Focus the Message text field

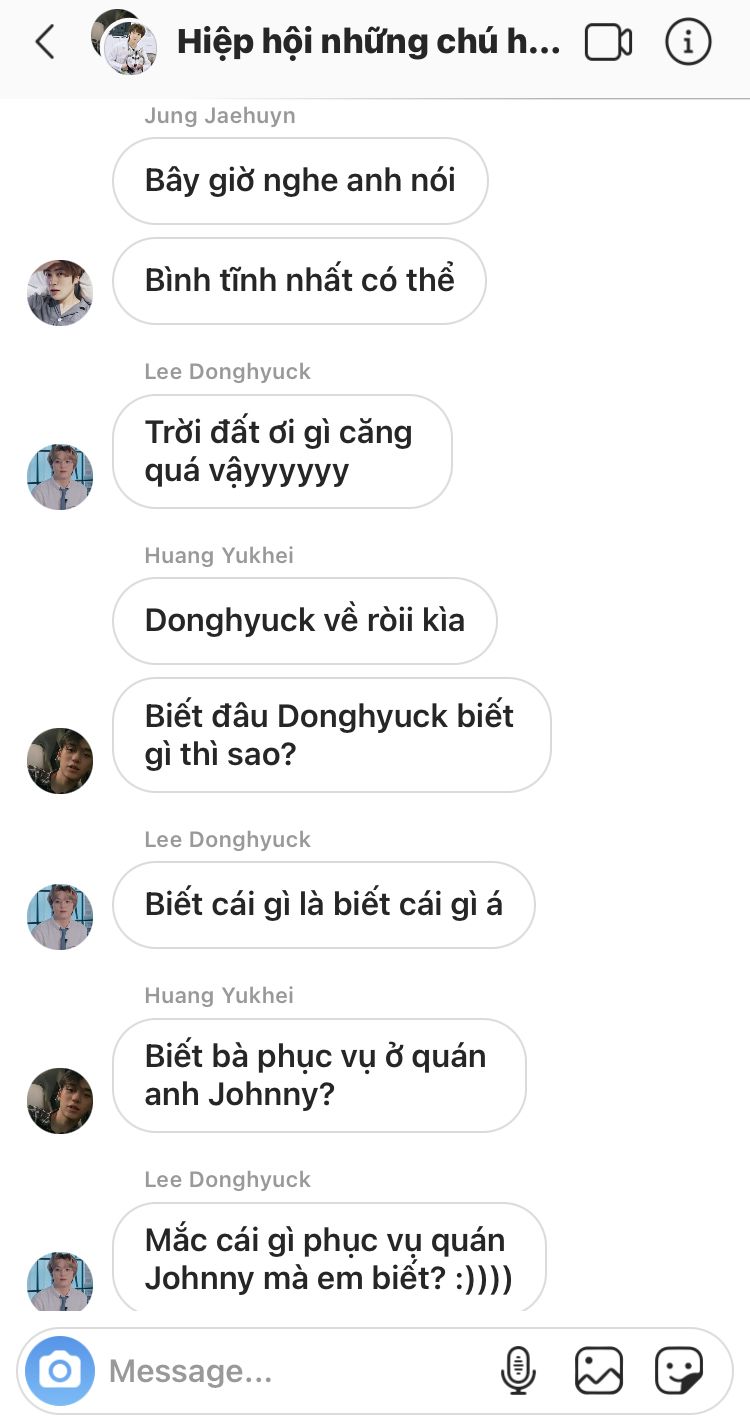click(295, 1371)
